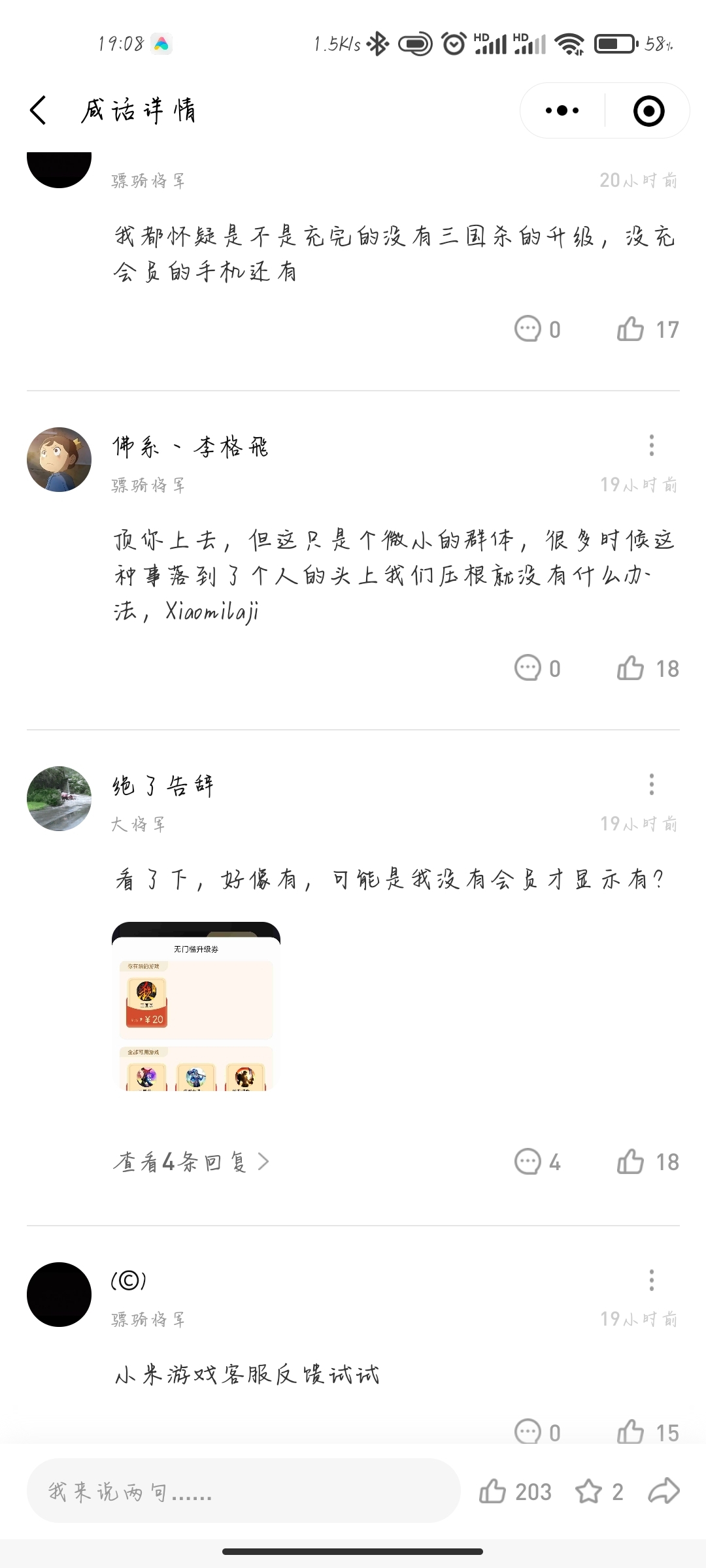Close the mini program with circle button
This screenshot has width=706, height=1568.
pyautogui.click(x=648, y=111)
